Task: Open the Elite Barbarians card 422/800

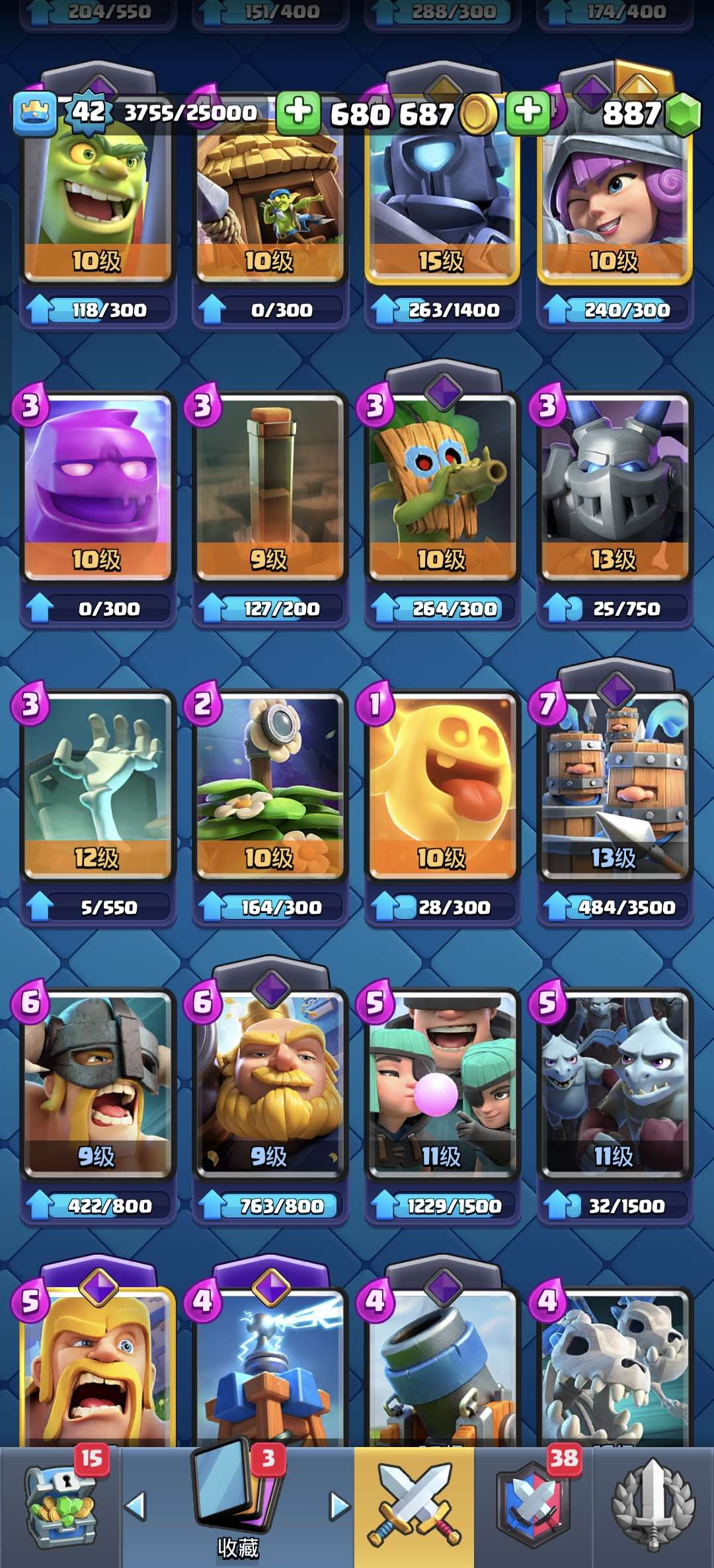Action: click(98, 1084)
